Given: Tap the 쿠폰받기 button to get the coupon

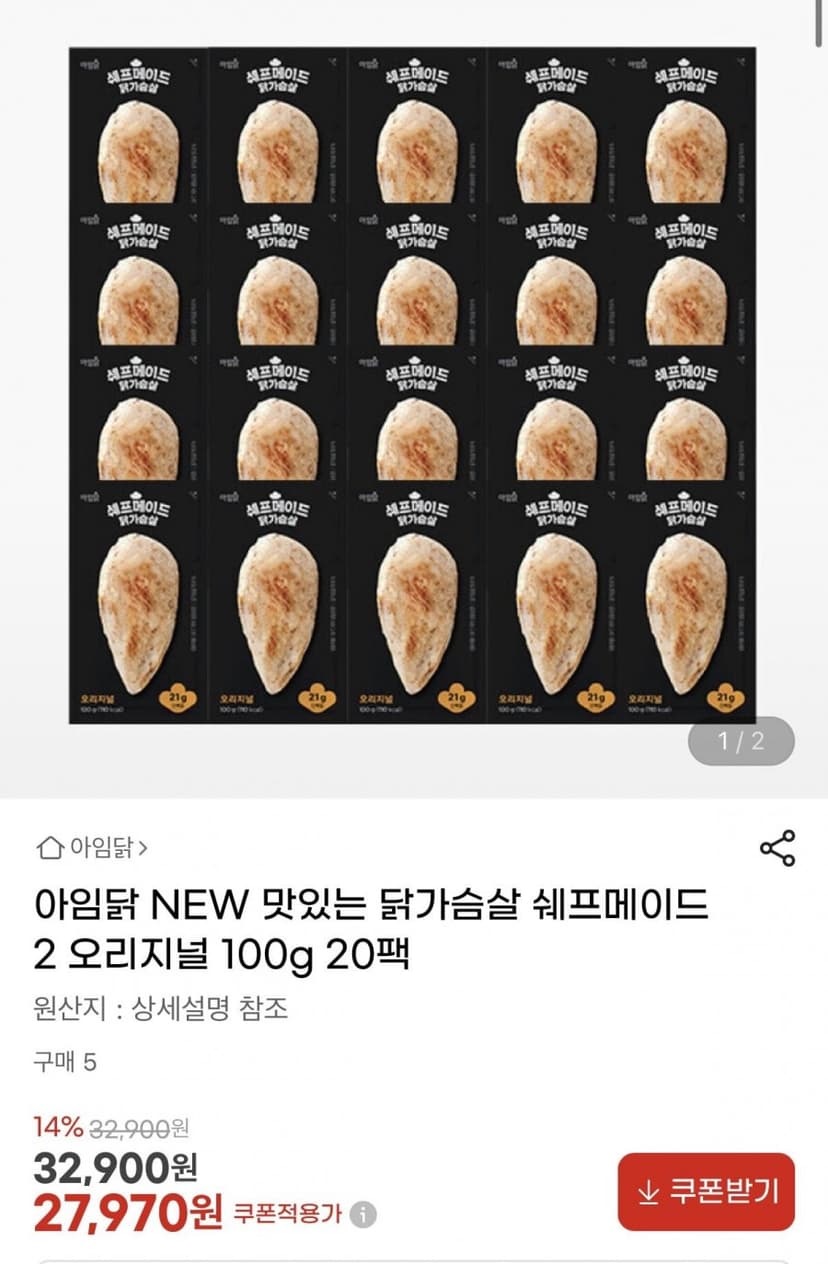Looking at the screenshot, I should pyautogui.click(x=706, y=1191).
